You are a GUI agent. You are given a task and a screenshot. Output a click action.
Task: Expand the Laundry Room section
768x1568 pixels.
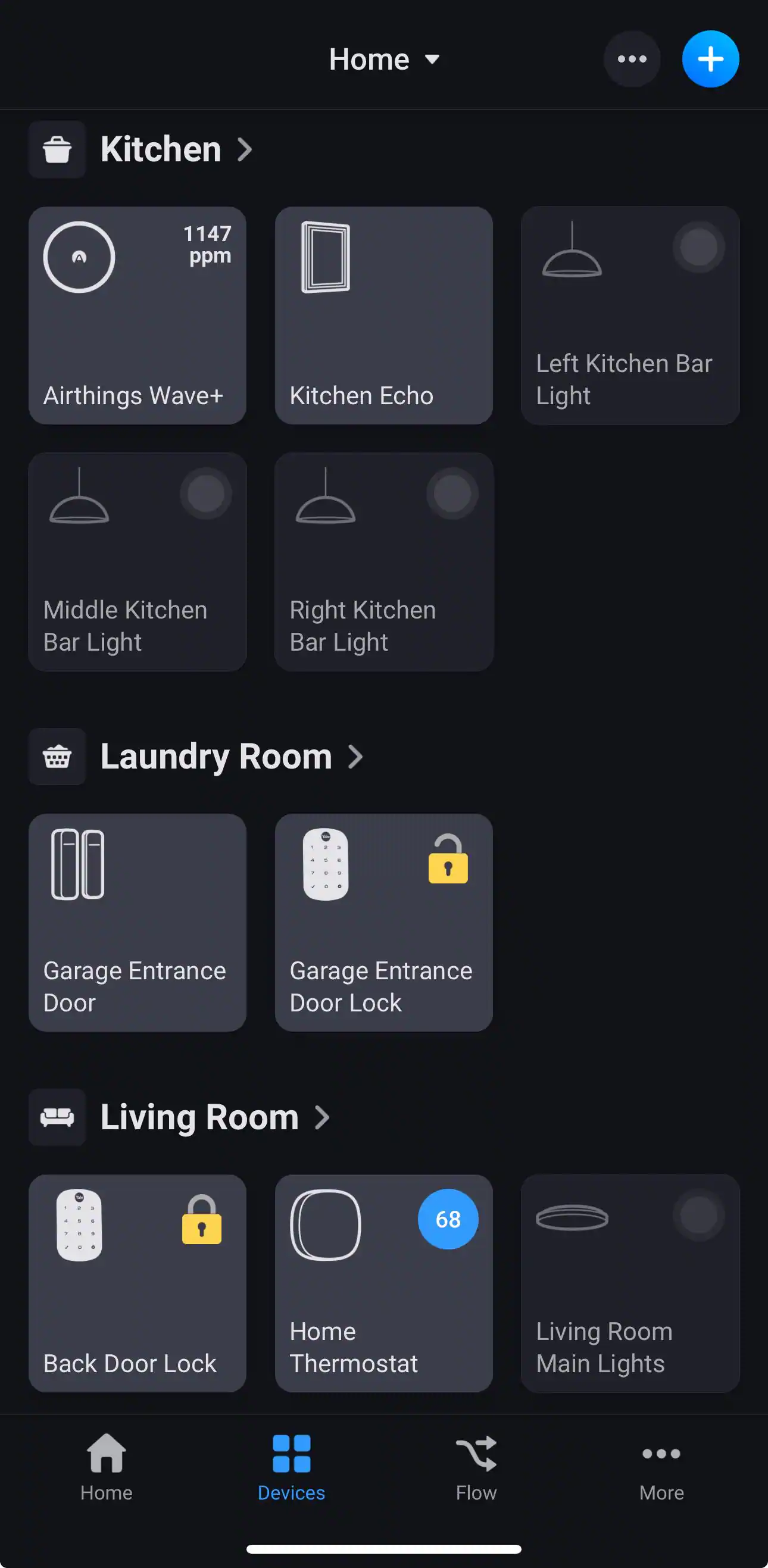[230, 757]
